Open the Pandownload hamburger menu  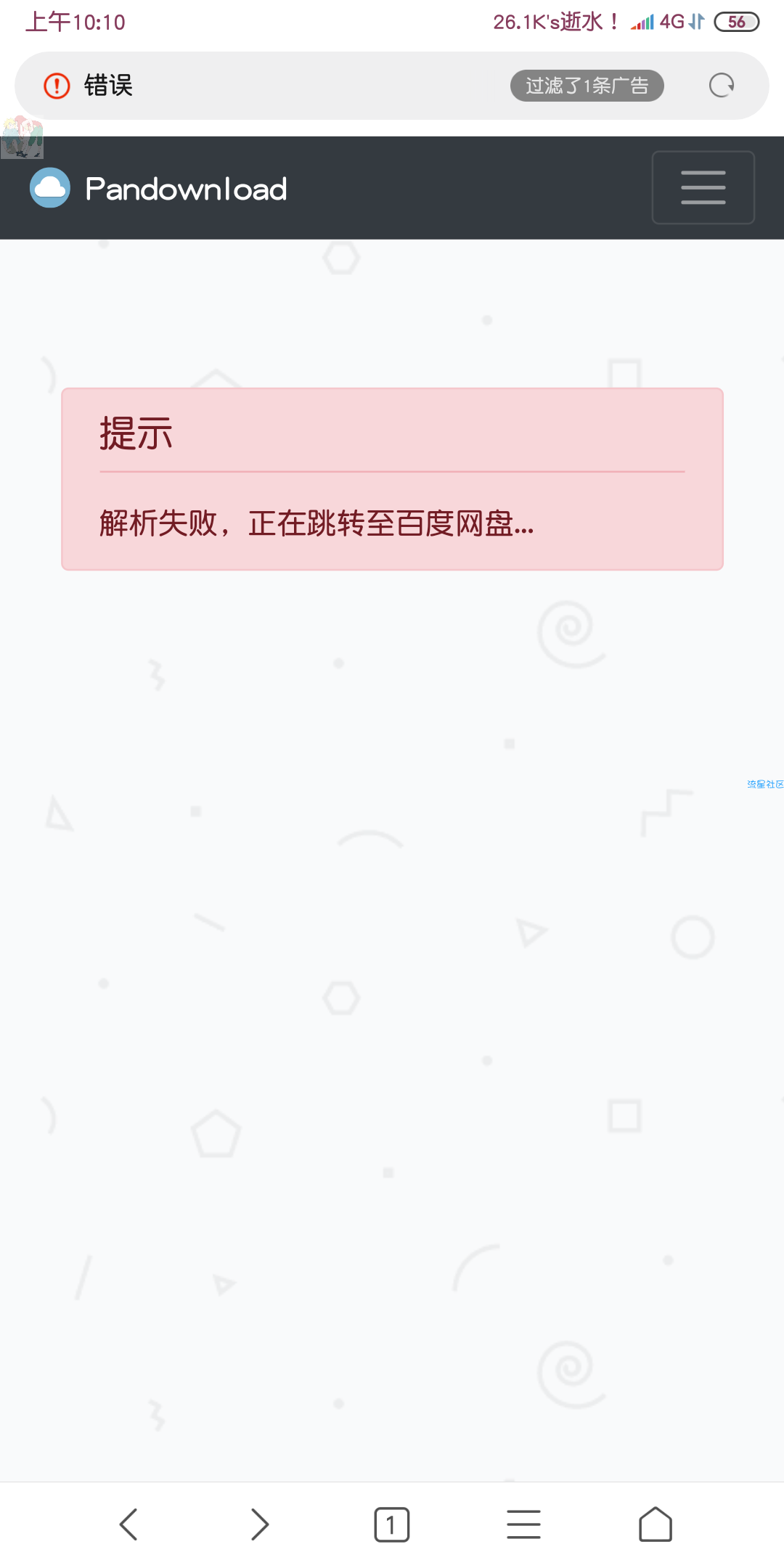point(703,187)
